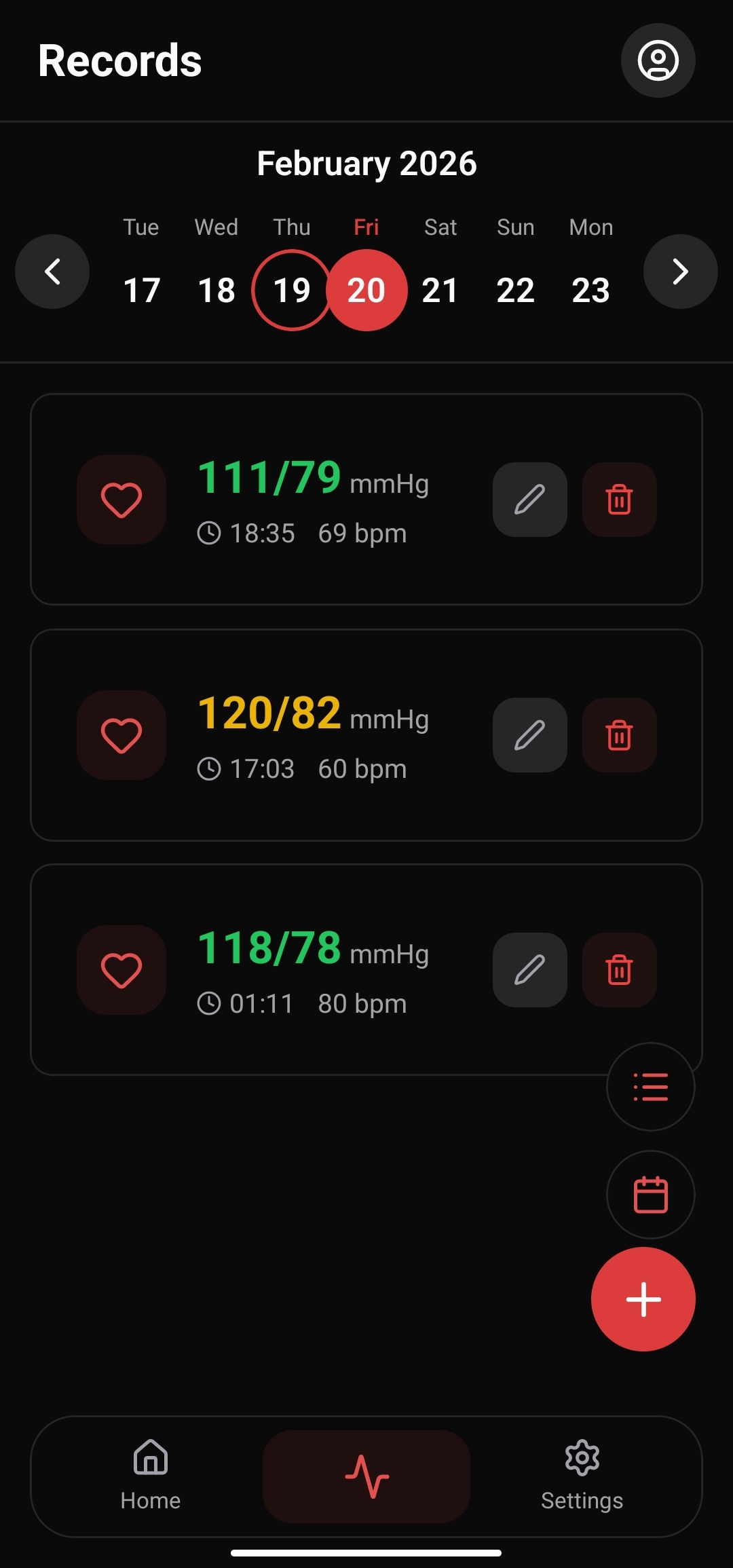This screenshot has width=733, height=1568.
Task: Add a new blood pressure record
Action: point(643,1299)
